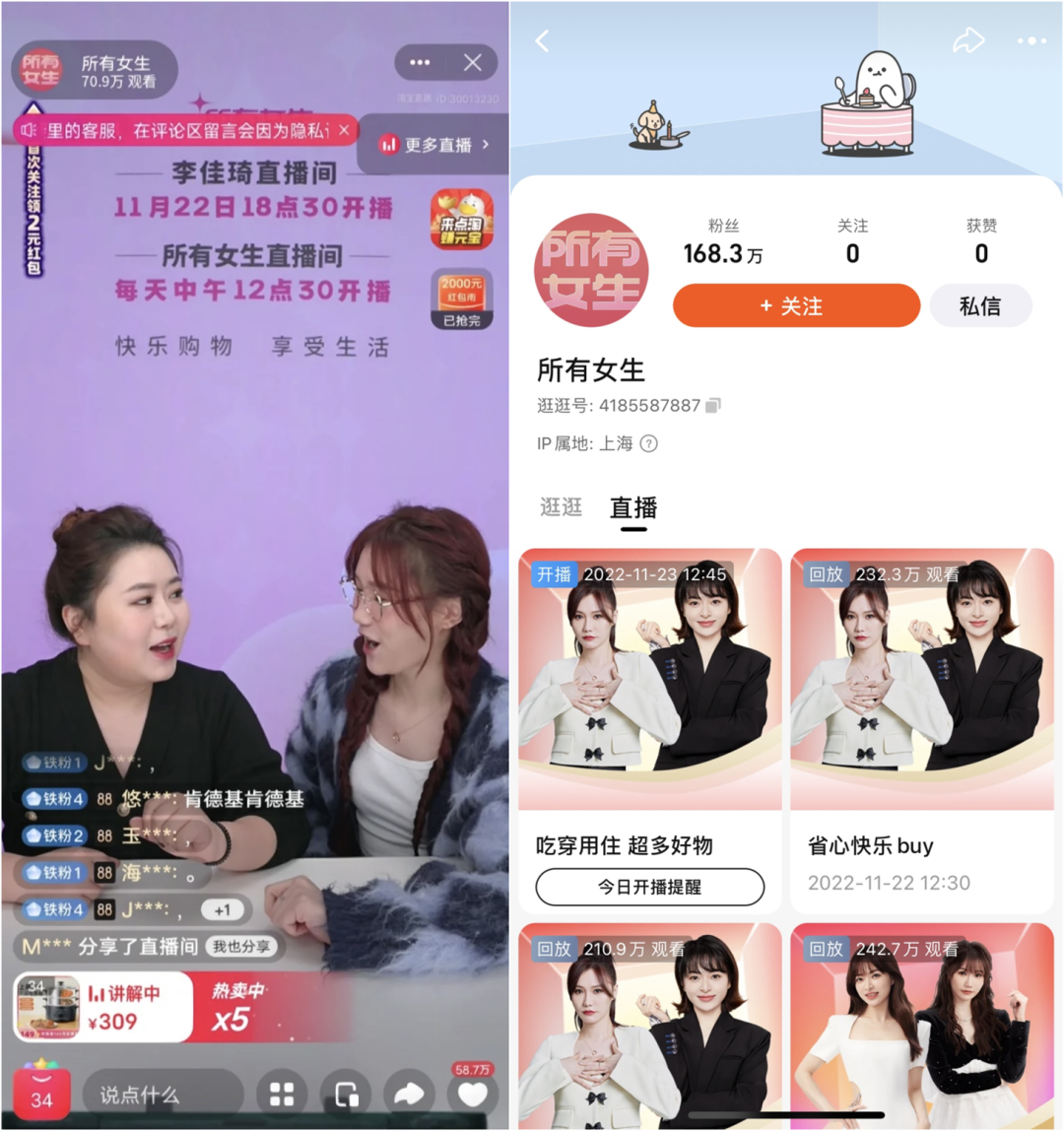Go back from the 所有女生 profile page

[541, 40]
